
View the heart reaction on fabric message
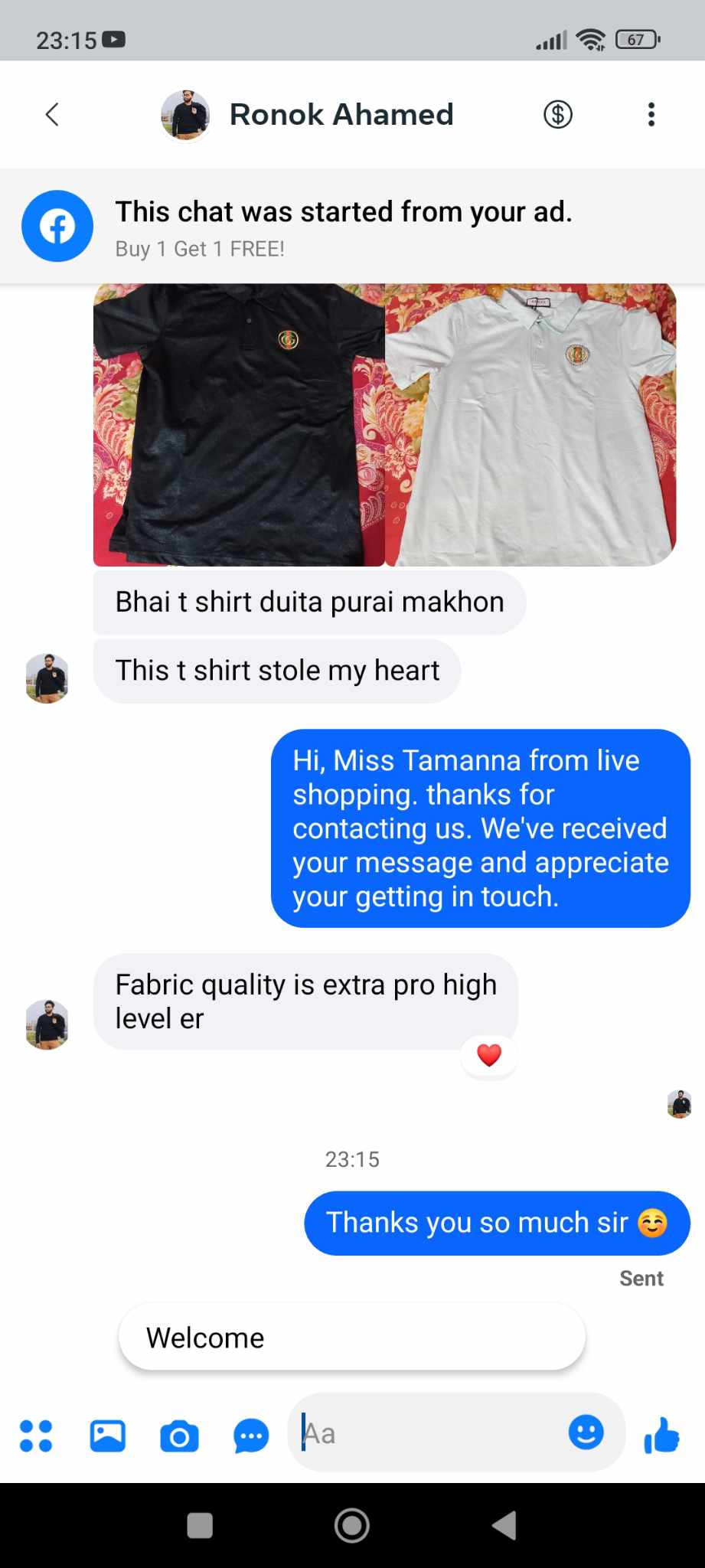(489, 1055)
